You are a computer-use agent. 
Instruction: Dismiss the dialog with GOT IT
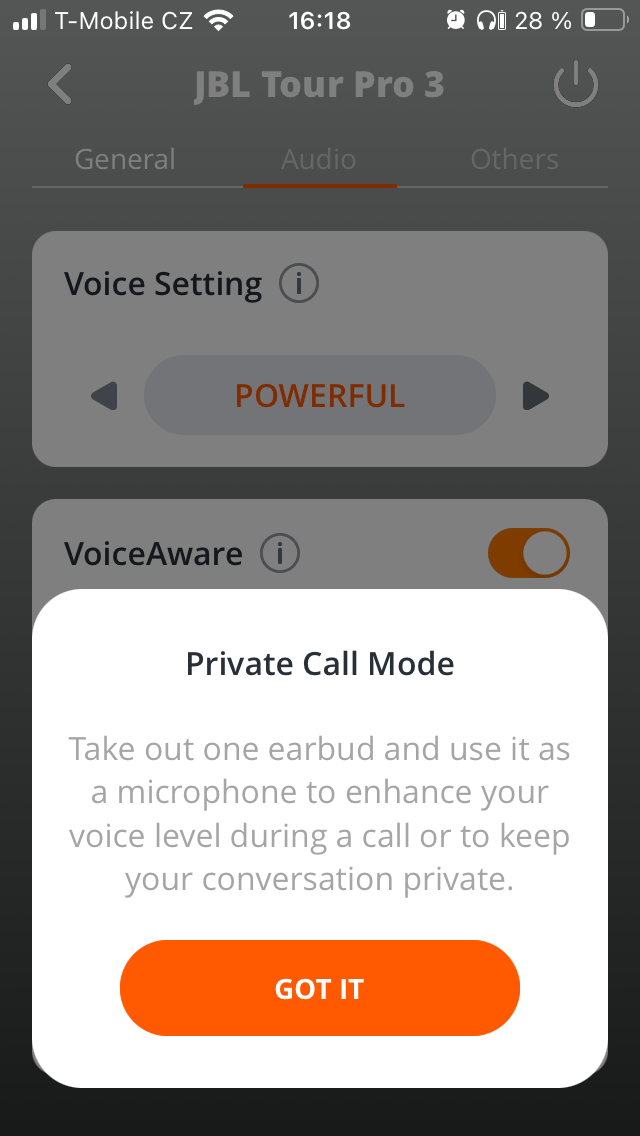(x=320, y=988)
